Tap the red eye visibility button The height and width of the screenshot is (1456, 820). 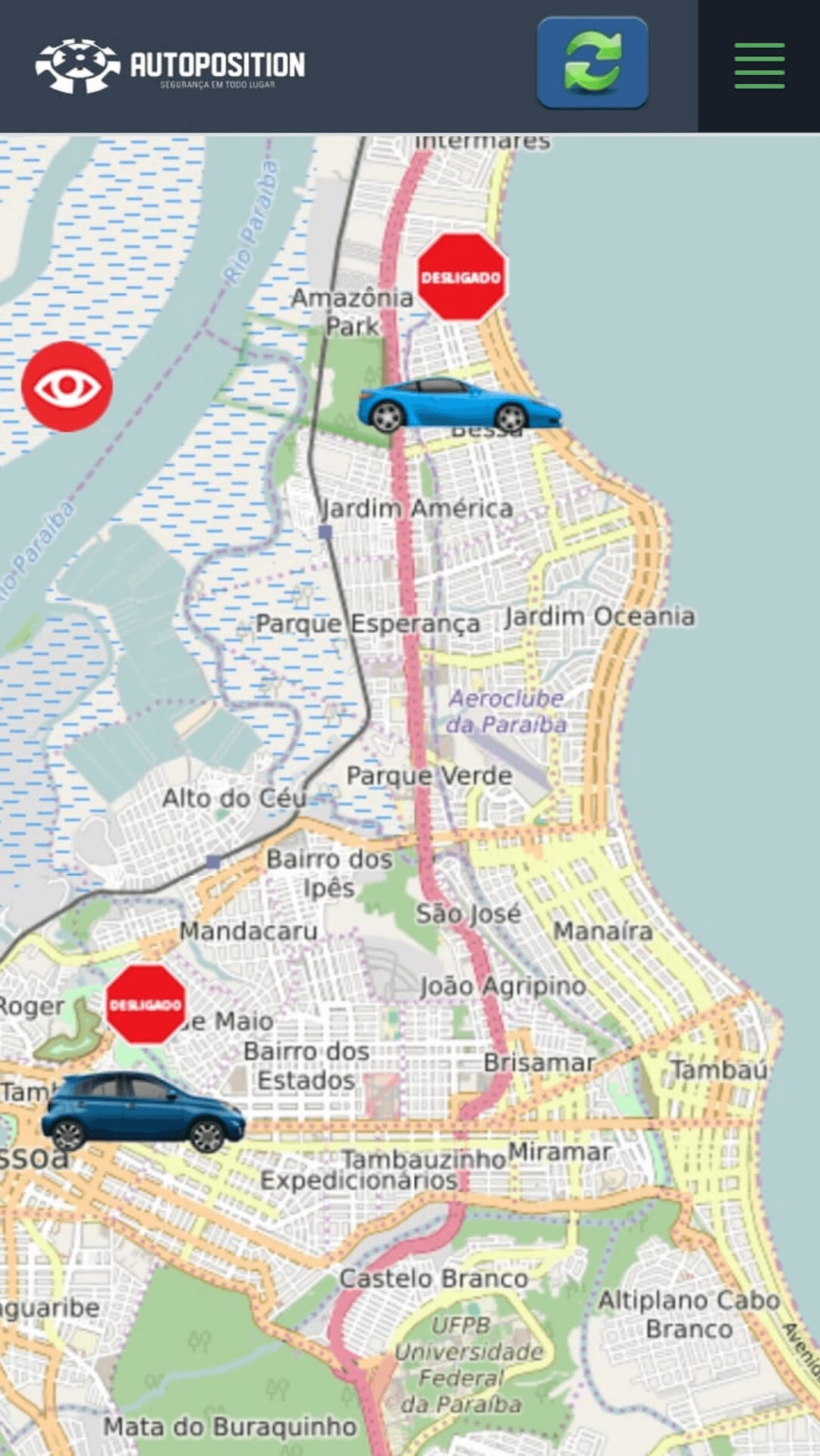tap(67, 387)
